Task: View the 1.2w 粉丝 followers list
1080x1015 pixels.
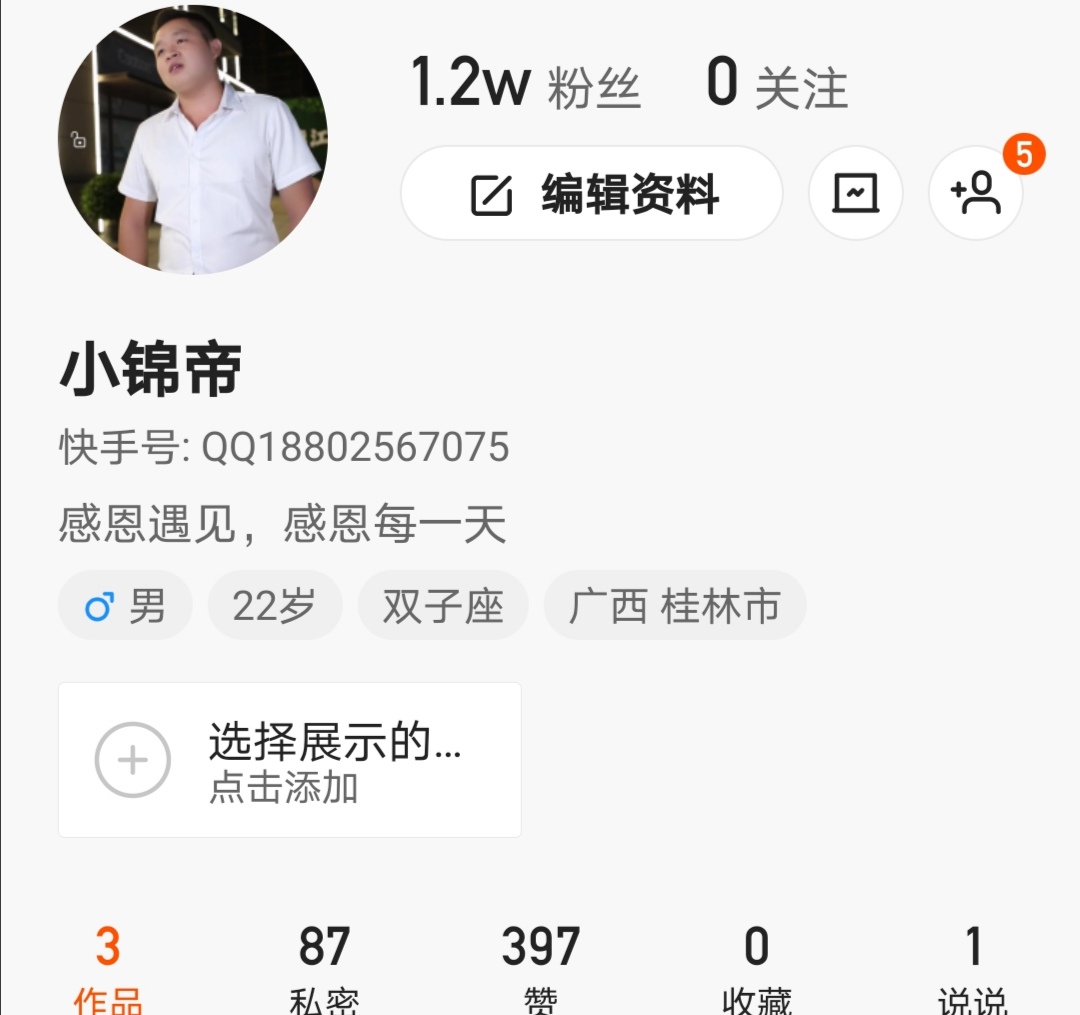Action: 526,84
